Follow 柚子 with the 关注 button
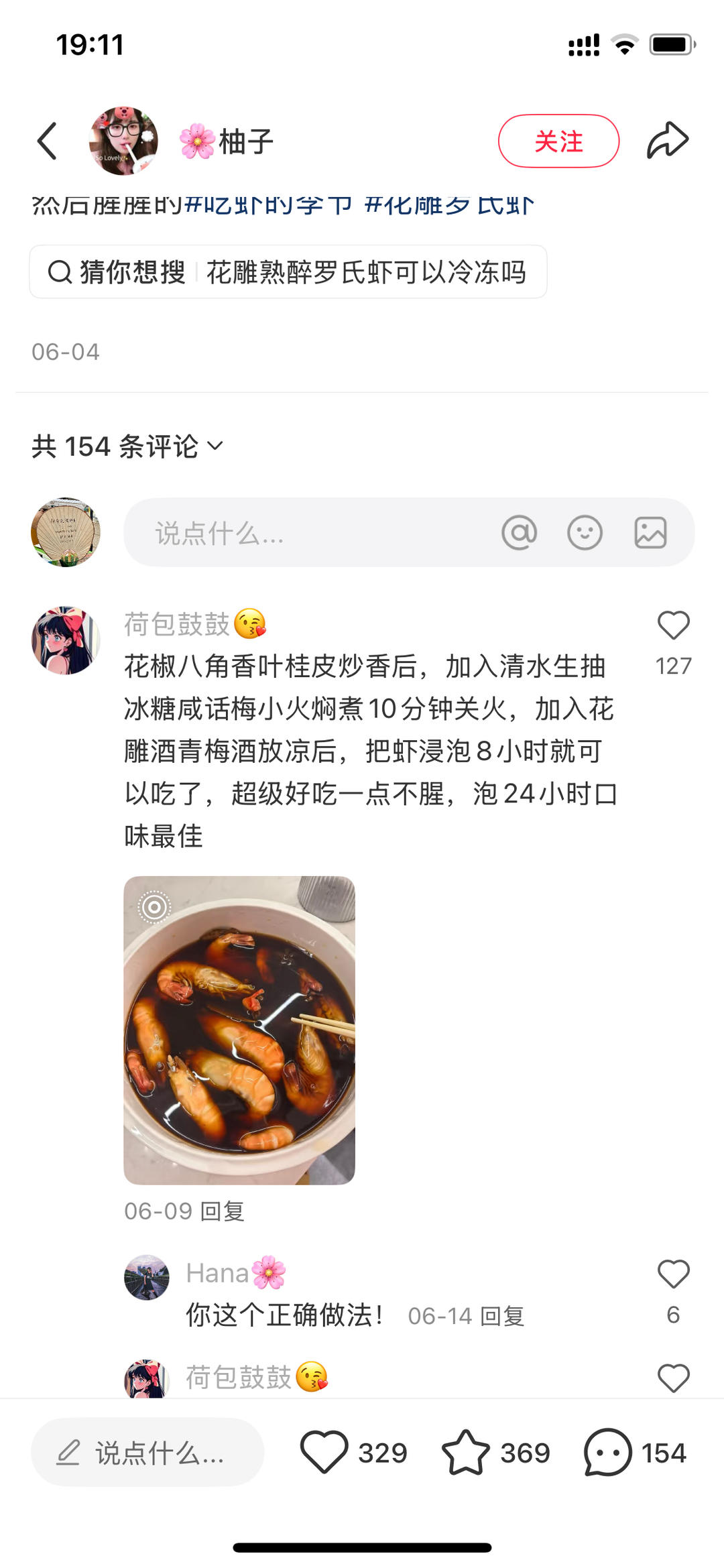This screenshot has width=724, height=1568. pyautogui.click(x=558, y=141)
